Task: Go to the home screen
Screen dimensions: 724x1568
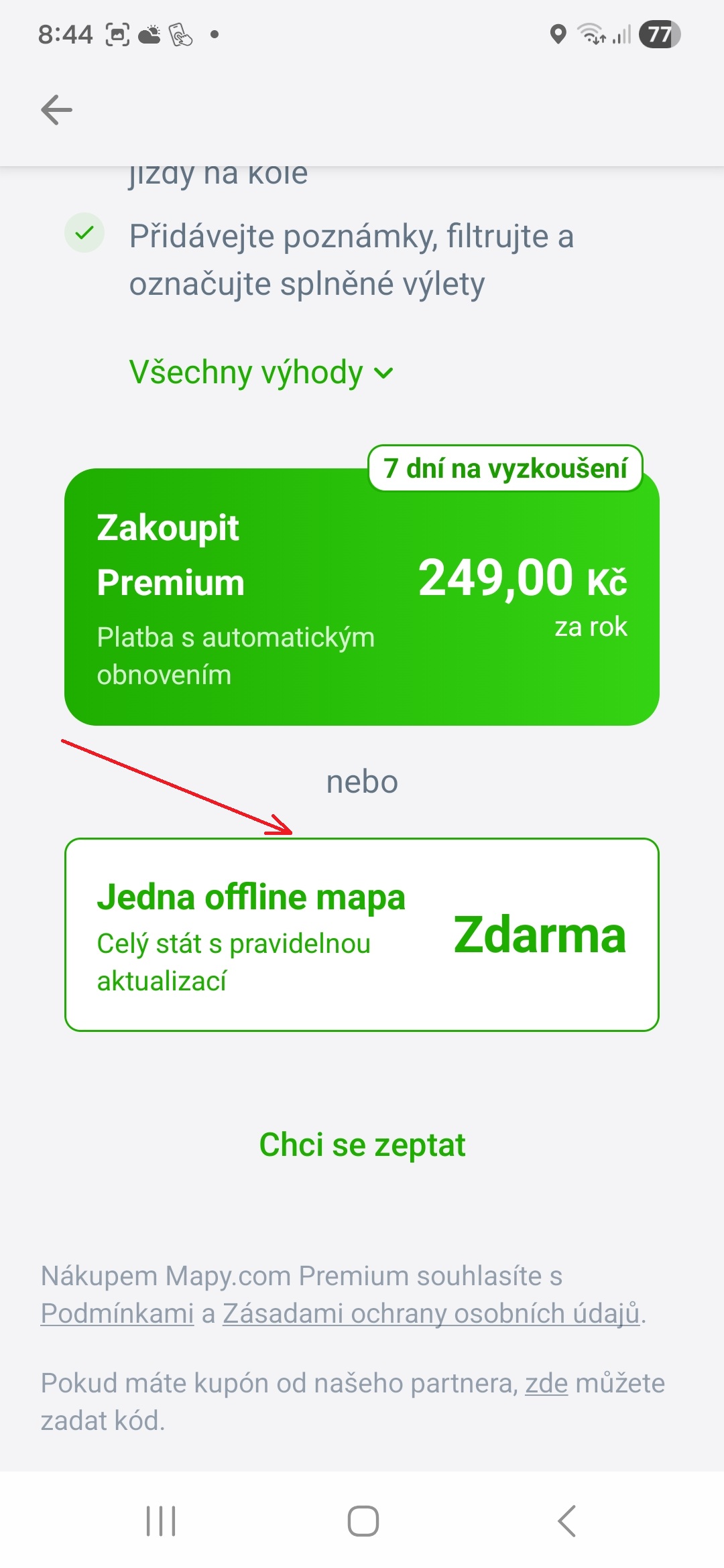Action: click(x=363, y=1521)
